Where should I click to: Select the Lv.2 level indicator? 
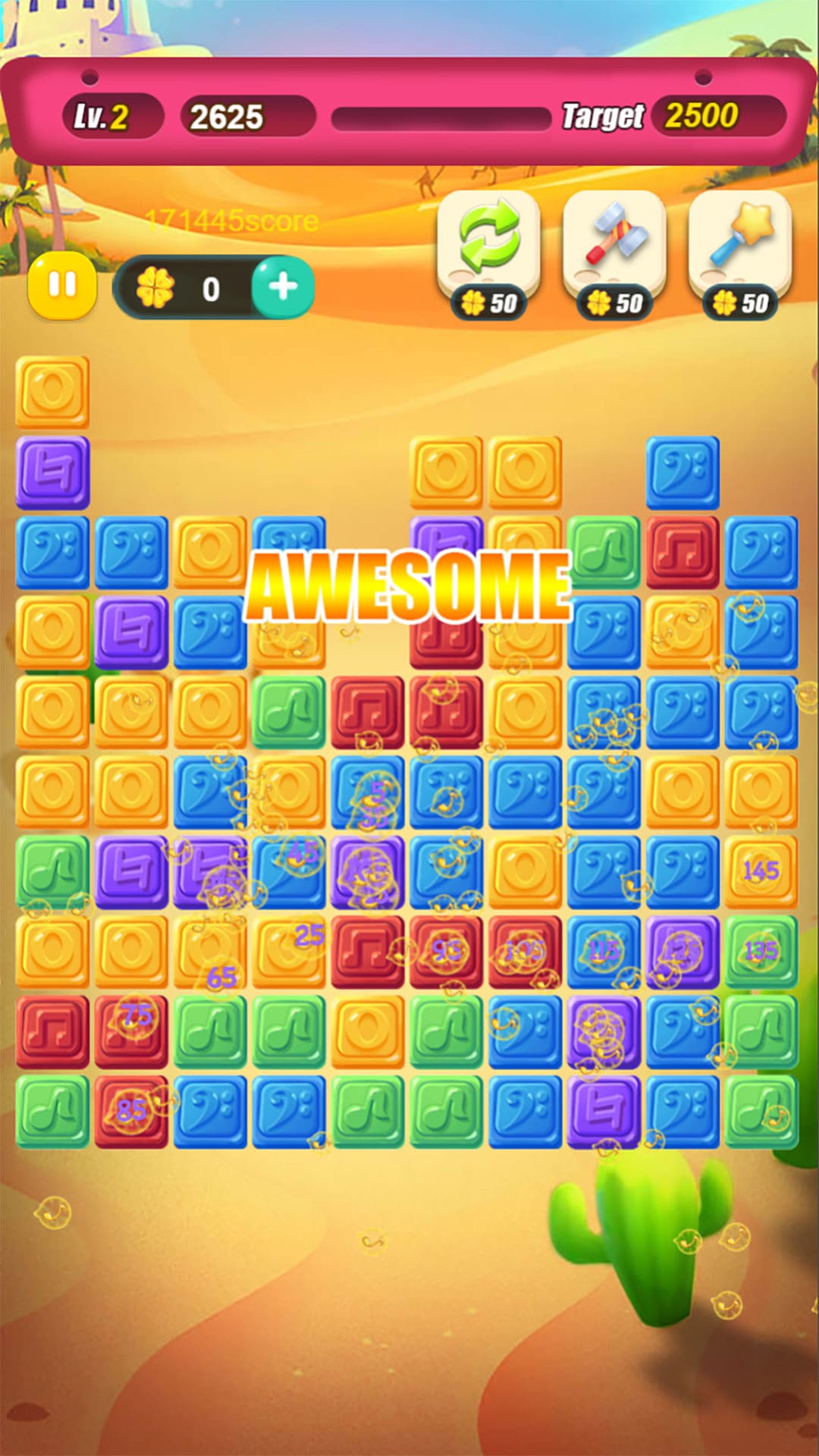pyautogui.click(x=111, y=115)
